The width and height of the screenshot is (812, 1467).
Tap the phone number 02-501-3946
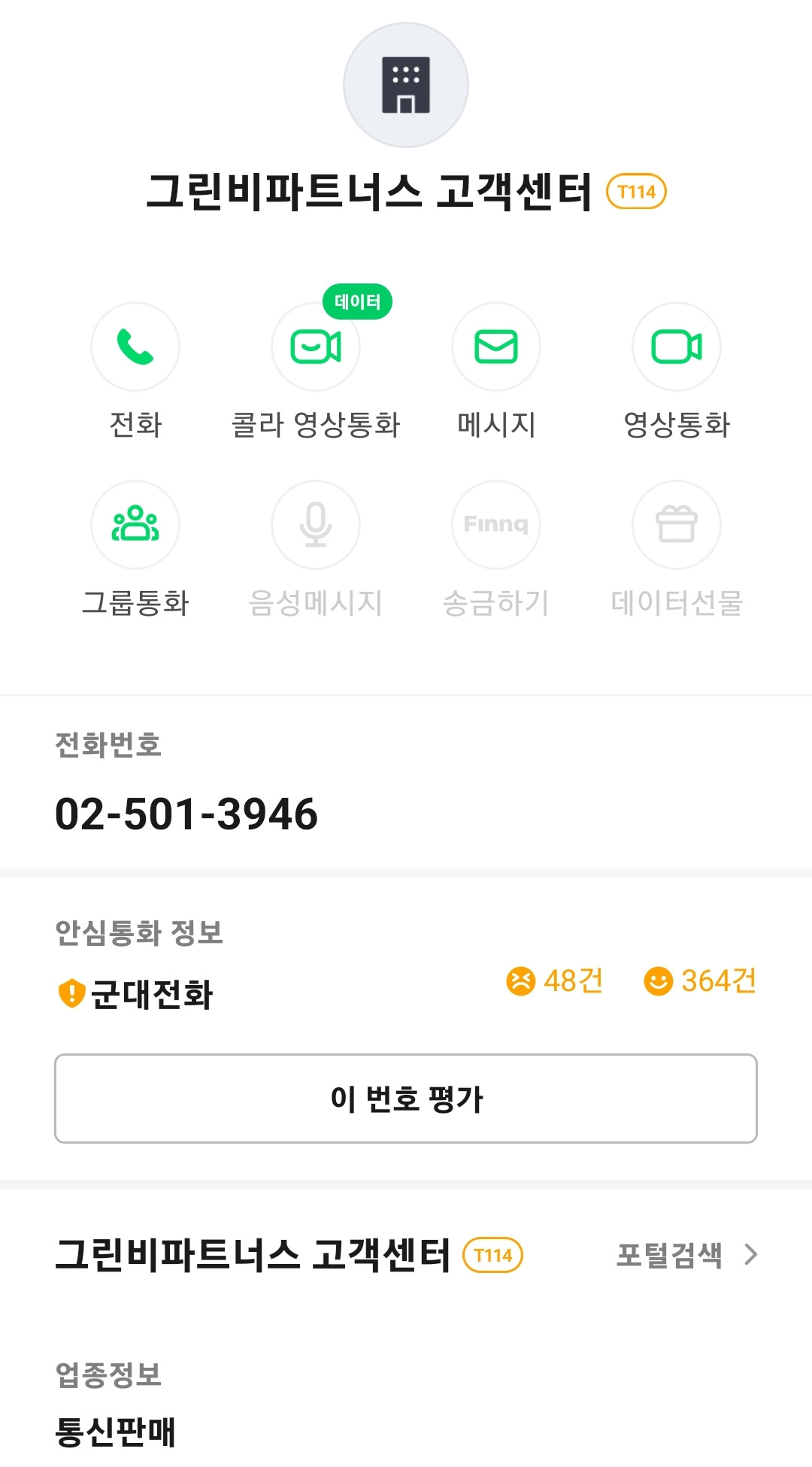point(186,814)
